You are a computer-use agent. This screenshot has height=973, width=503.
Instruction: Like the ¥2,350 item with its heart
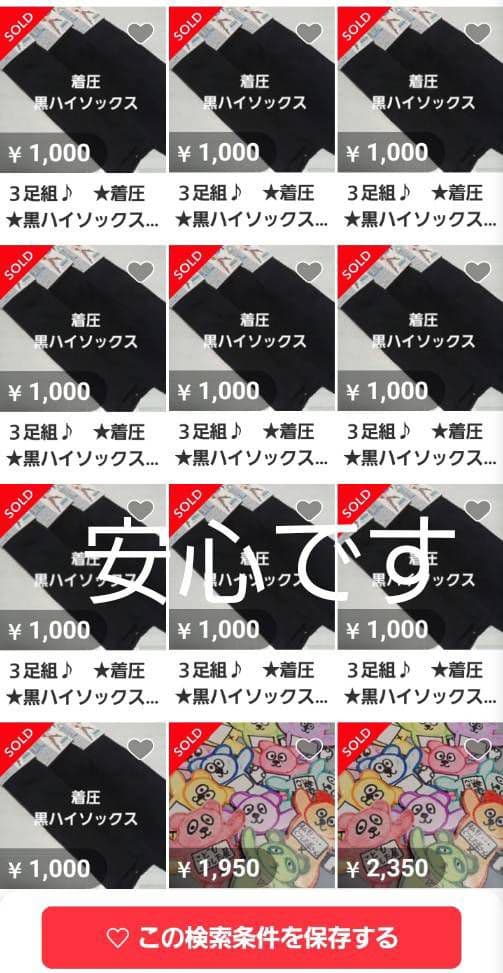tap(478, 748)
